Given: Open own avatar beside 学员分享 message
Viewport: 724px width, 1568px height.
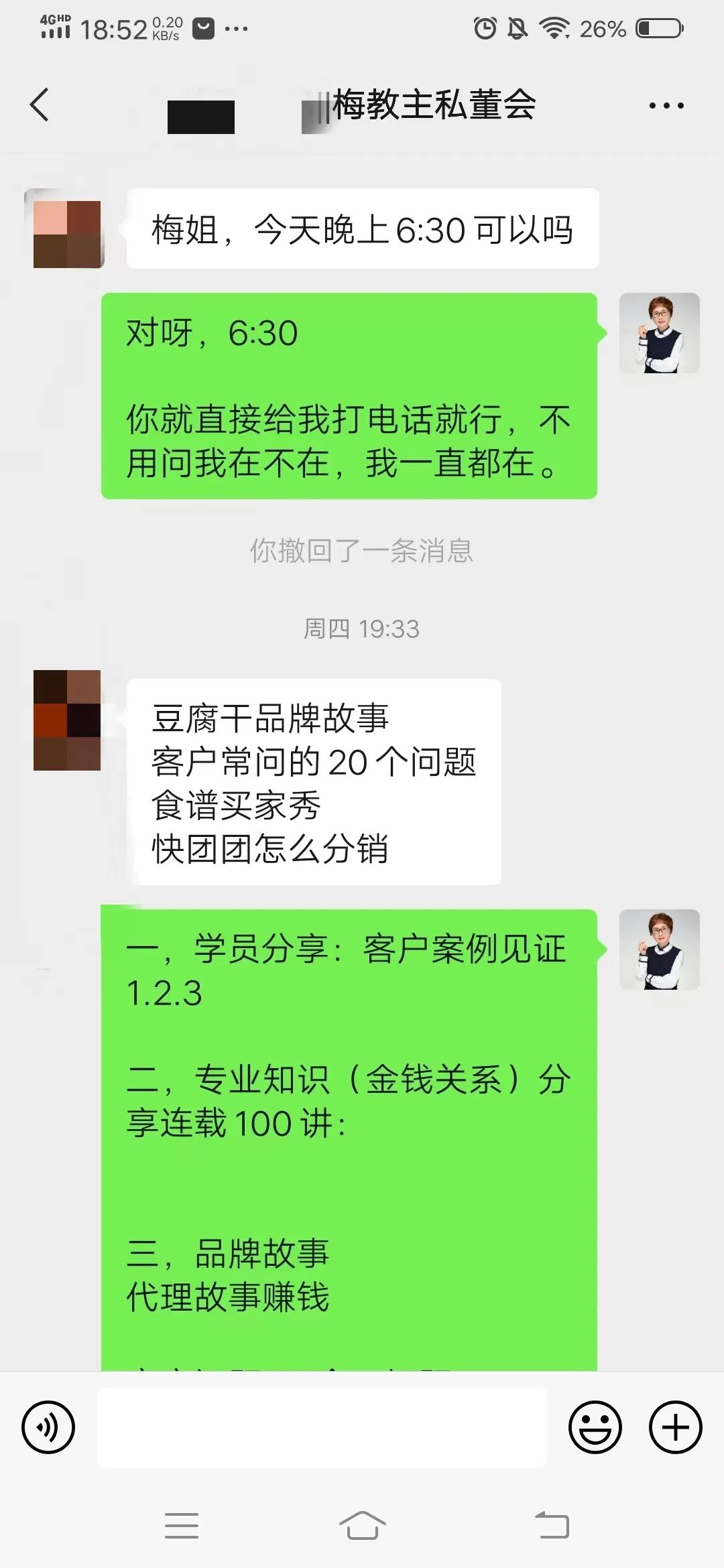Looking at the screenshot, I should (x=659, y=950).
